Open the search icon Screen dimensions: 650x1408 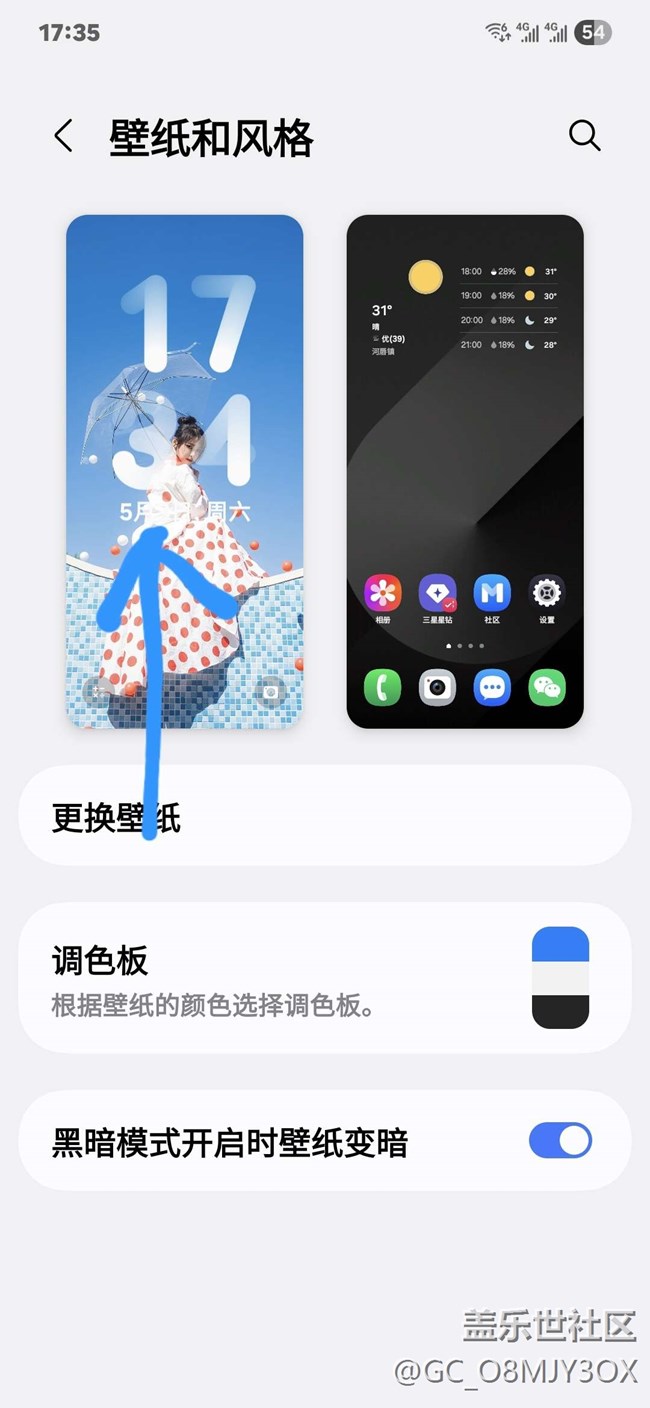click(584, 136)
